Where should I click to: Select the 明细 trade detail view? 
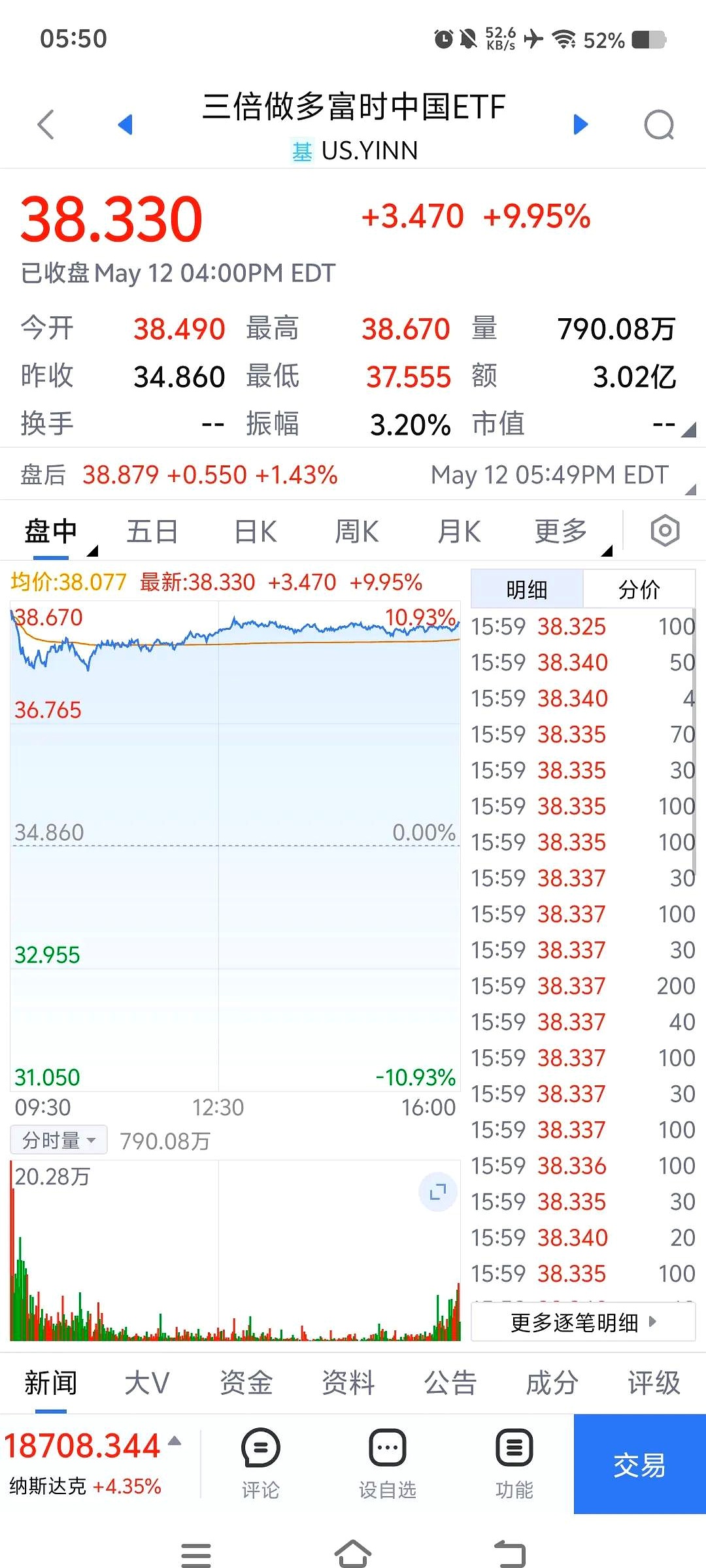(x=527, y=589)
